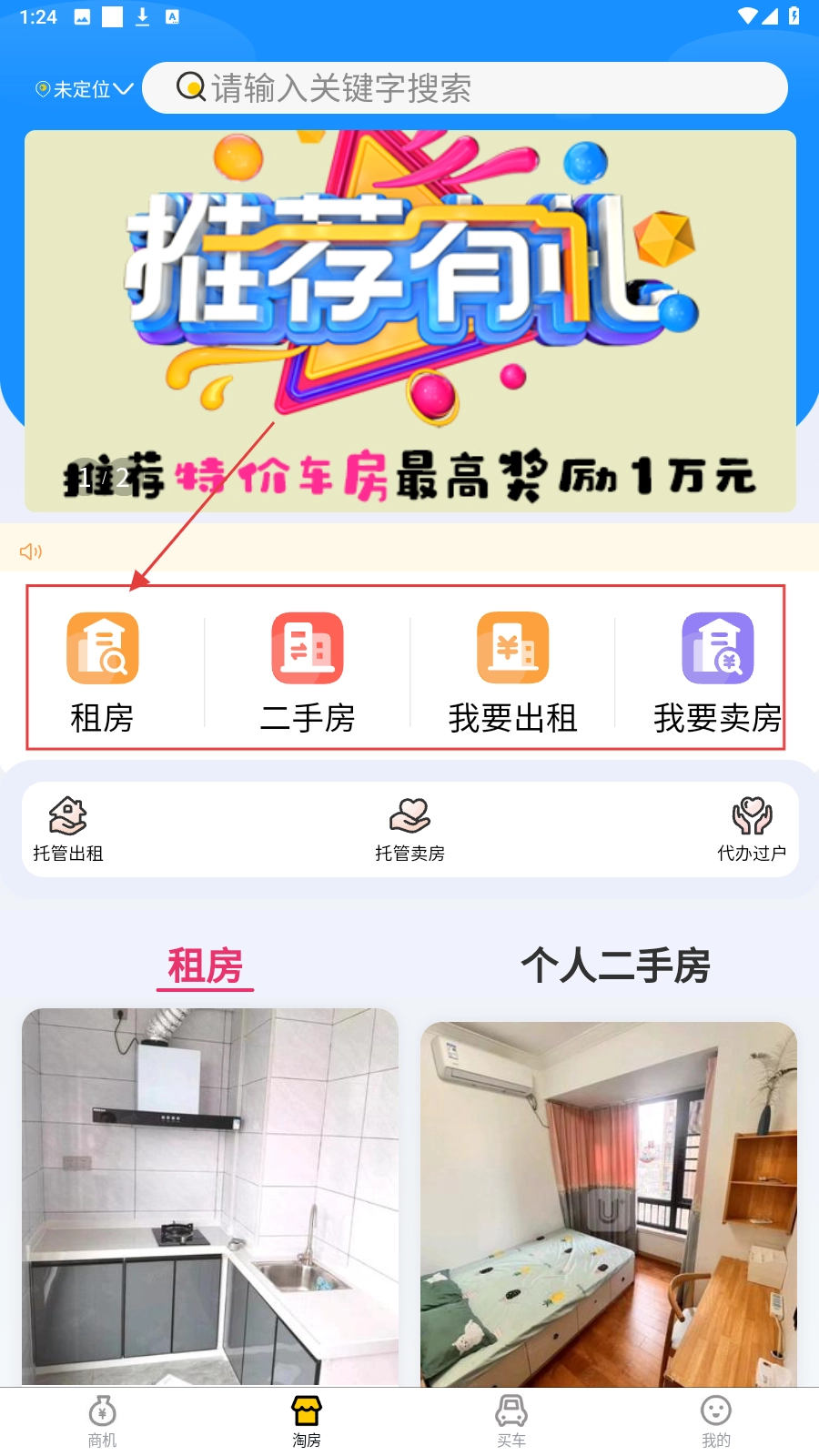Open the 推荐有礼 promotion banner
The image size is (819, 1456).
409,320
